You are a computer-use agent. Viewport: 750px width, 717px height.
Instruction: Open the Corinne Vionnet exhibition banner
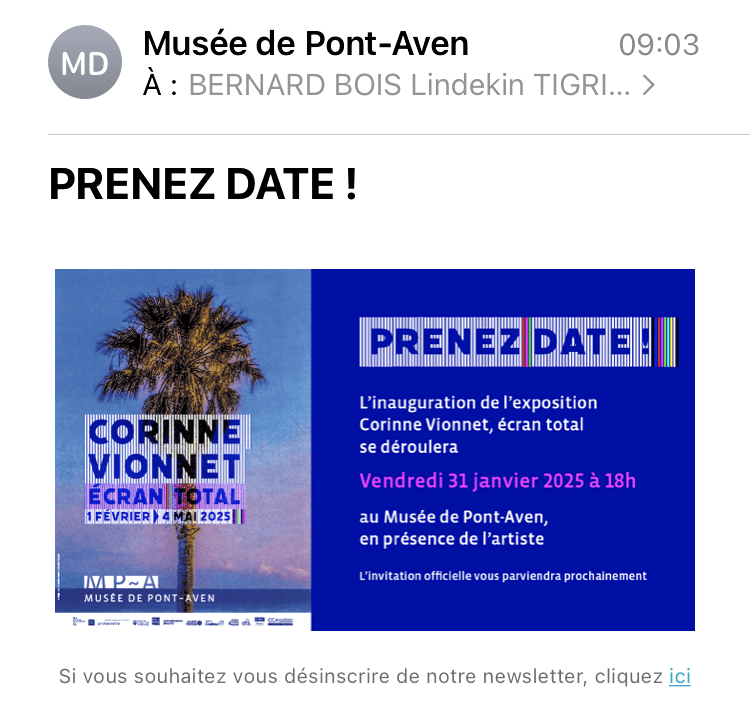click(x=375, y=450)
